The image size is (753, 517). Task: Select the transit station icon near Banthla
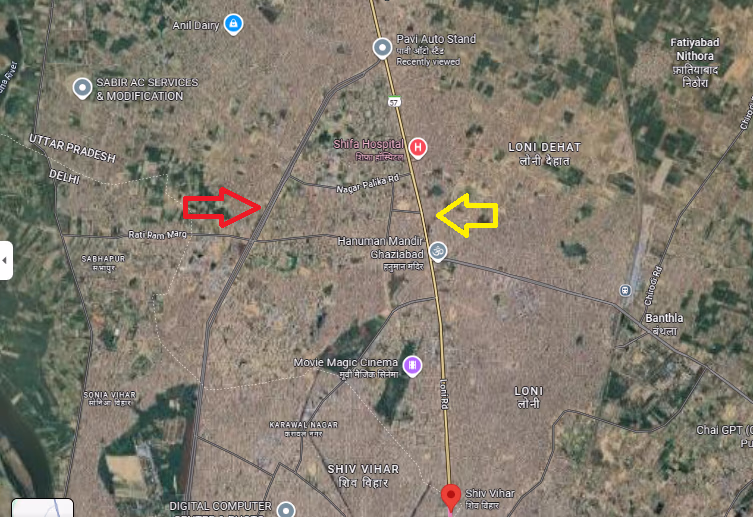pos(625,290)
